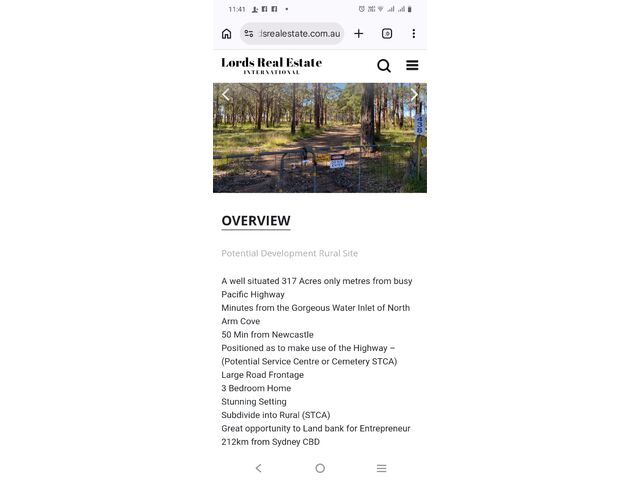Show the next property photo

click(x=415, y=95)
